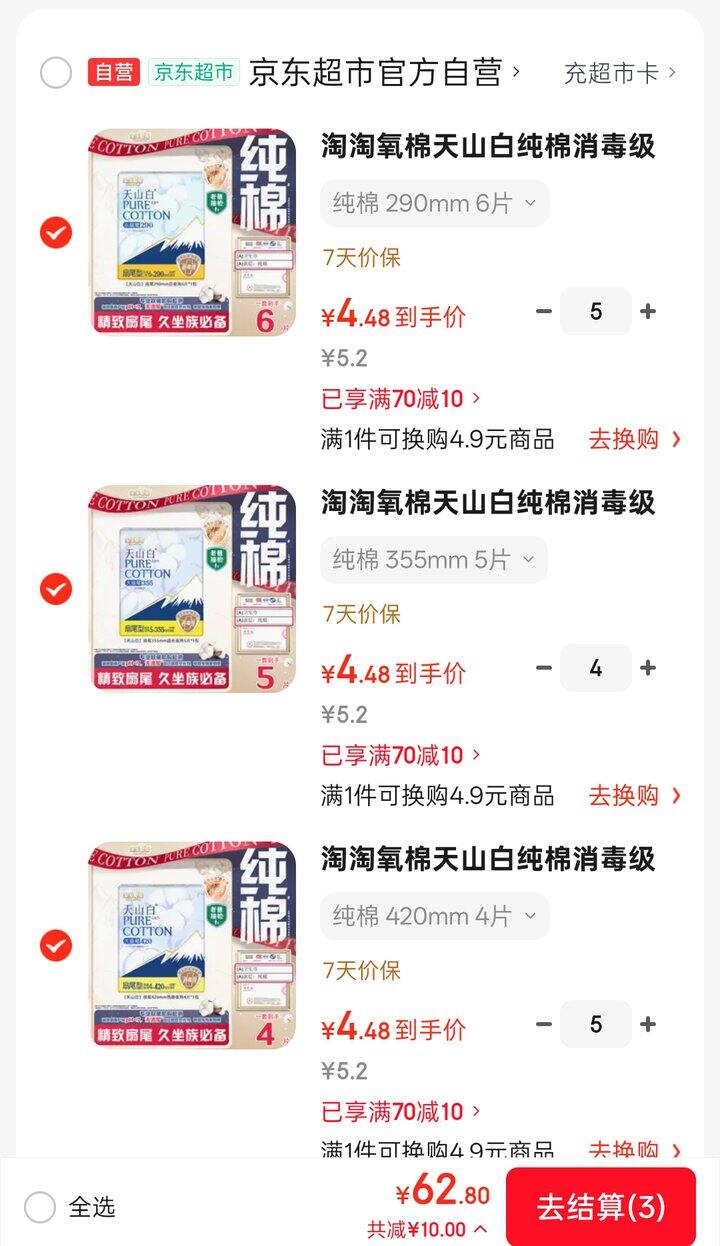Expand the 共减¥10.00 discount details
720x1246 pixels.
[x=427, y=1229]
